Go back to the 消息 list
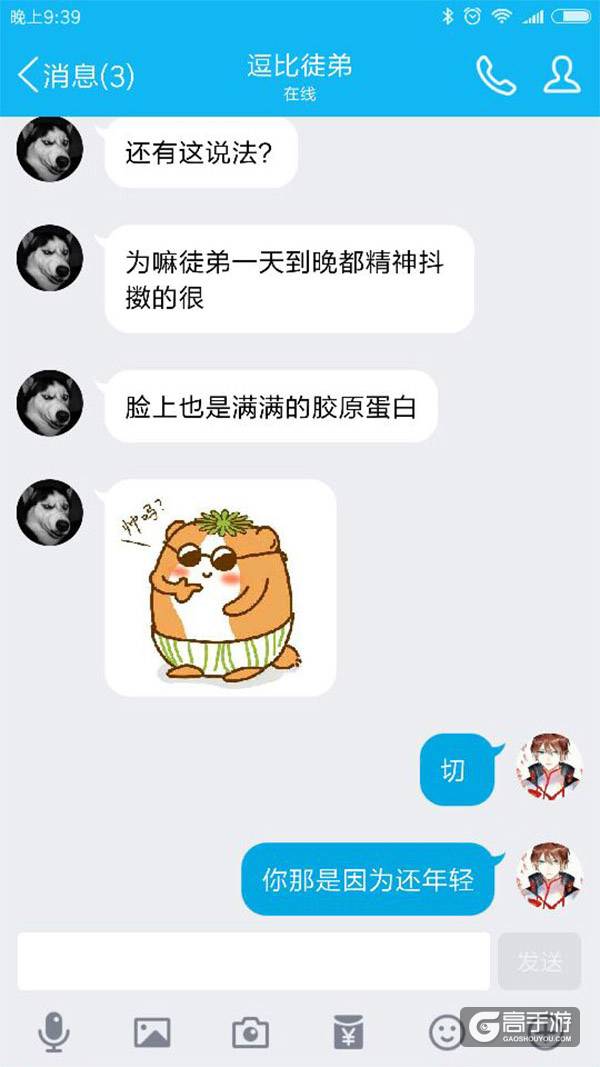This screenshot has height=1067, width=600. pos(75,76)
